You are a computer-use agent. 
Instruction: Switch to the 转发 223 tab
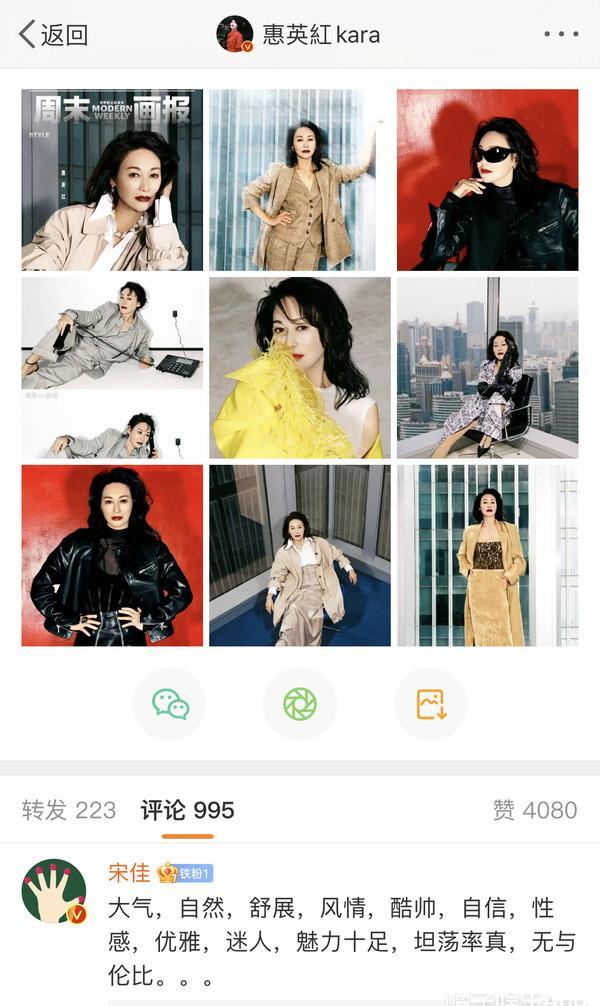tap(69, 810)
